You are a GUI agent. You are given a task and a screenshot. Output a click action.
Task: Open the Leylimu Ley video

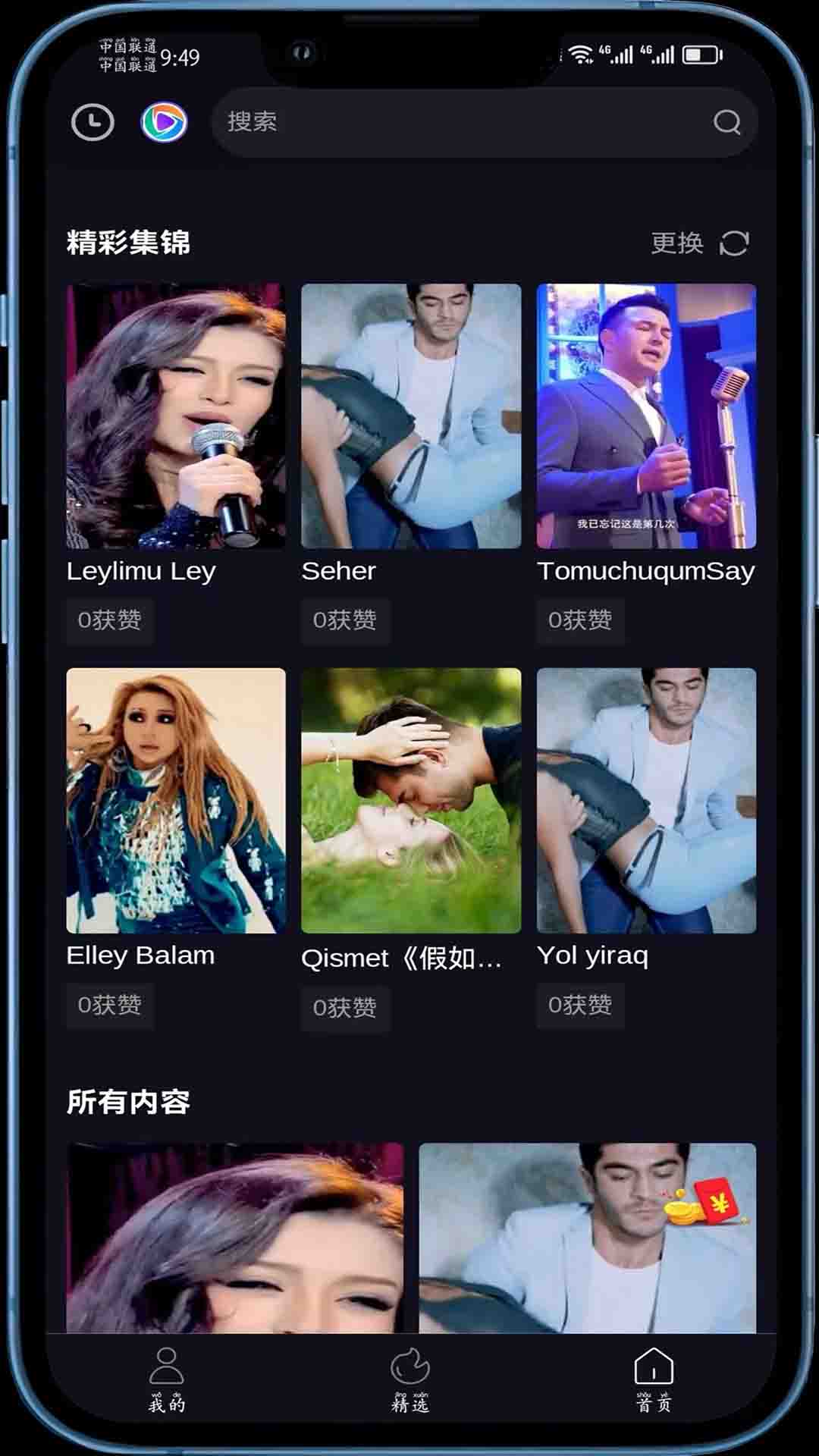point(177,417)
